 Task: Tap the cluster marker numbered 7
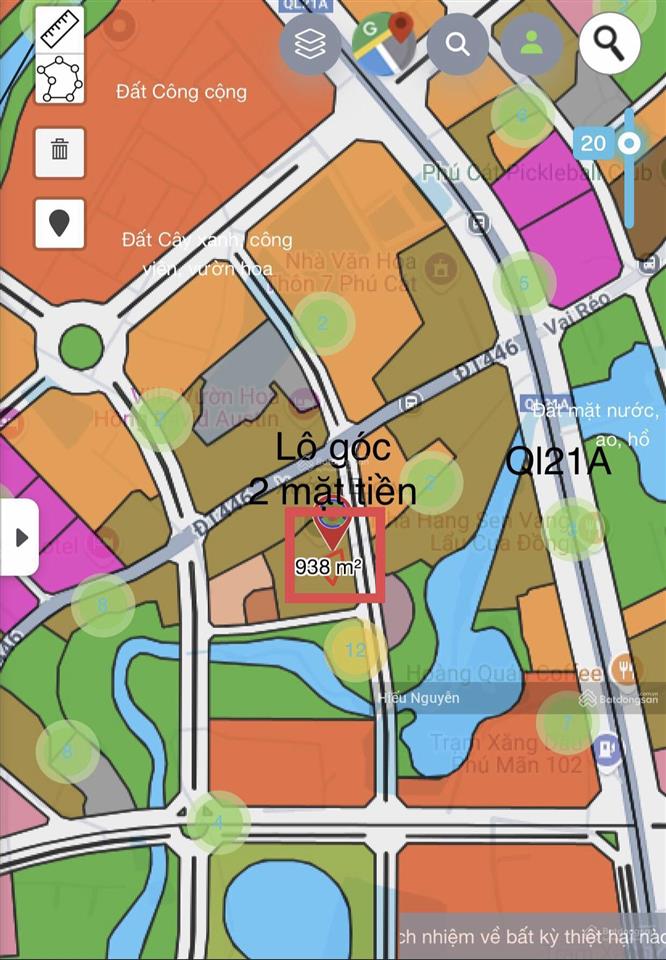pyautogui.click(x=567, y=721)
